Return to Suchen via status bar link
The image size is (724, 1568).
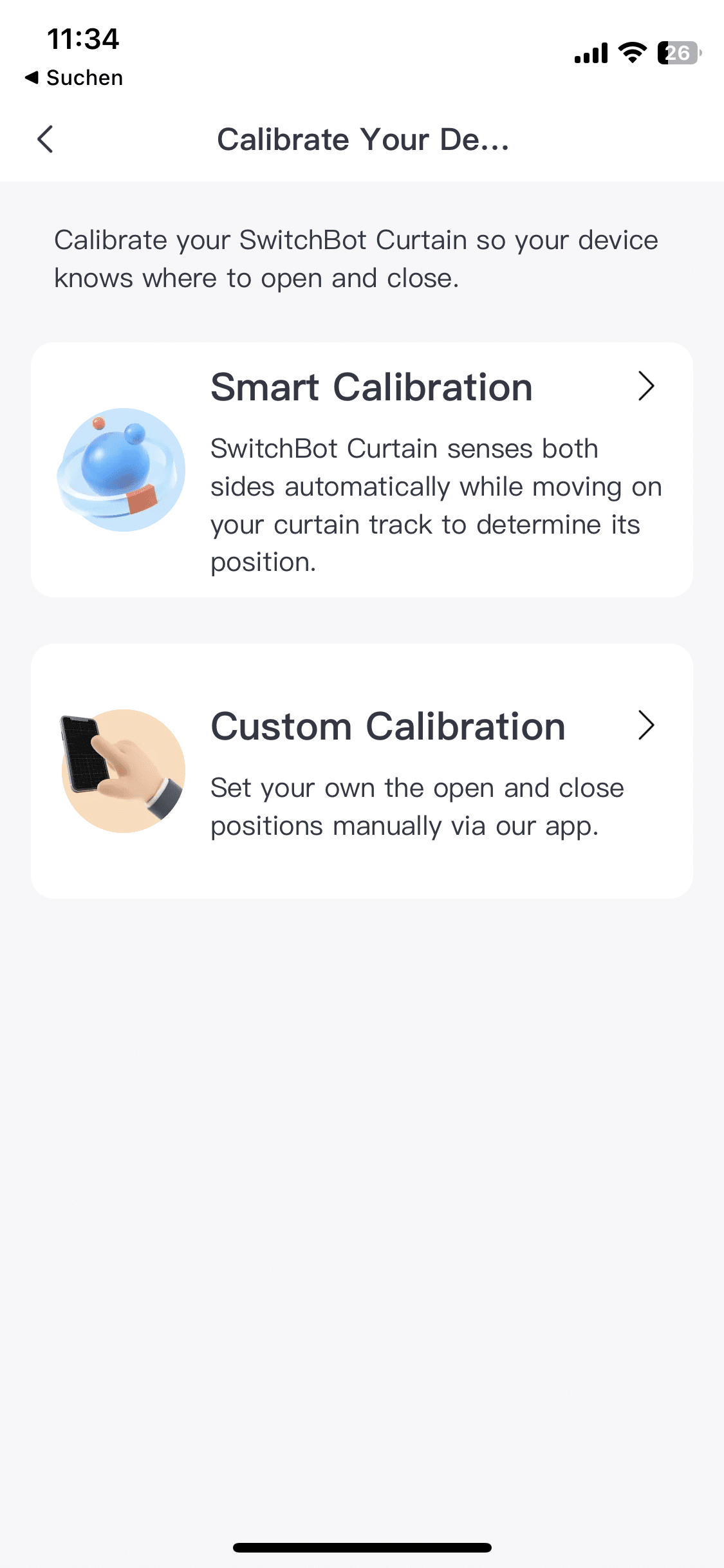tap(74, 78)
